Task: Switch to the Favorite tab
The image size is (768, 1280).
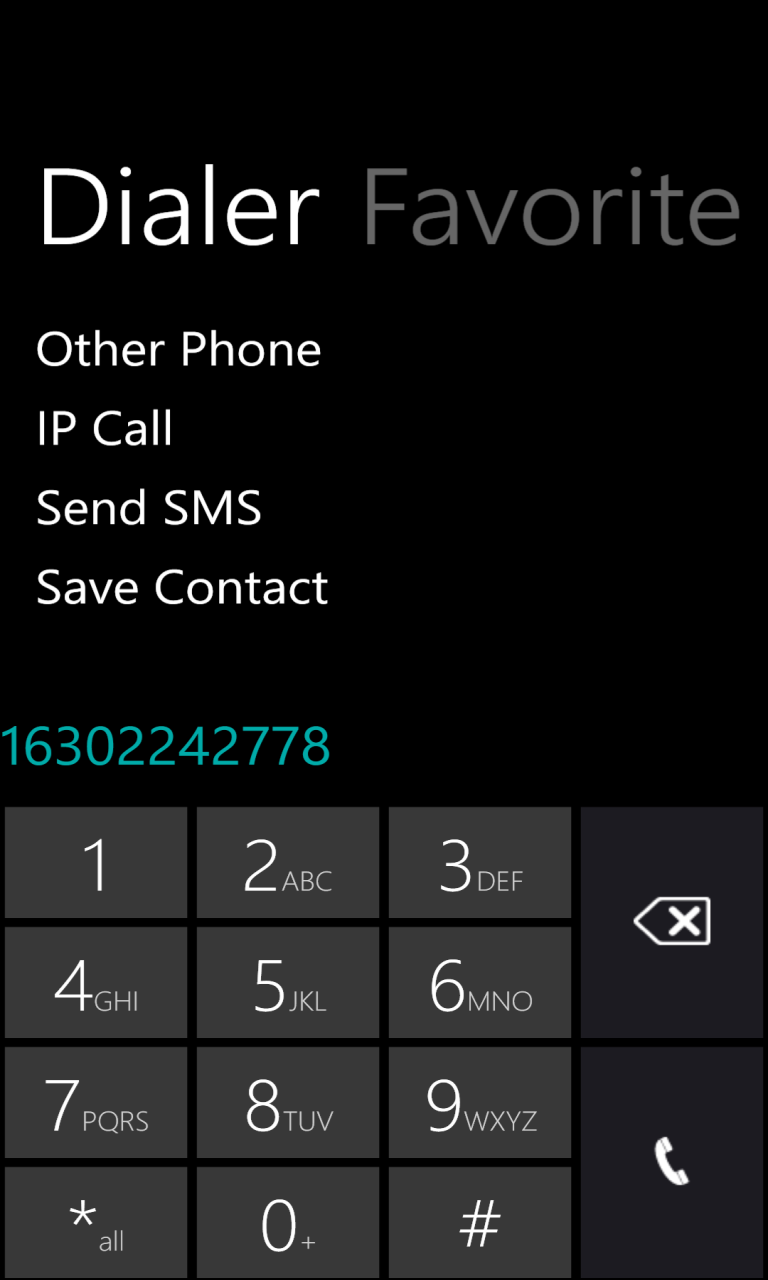Action: [550, 208]
